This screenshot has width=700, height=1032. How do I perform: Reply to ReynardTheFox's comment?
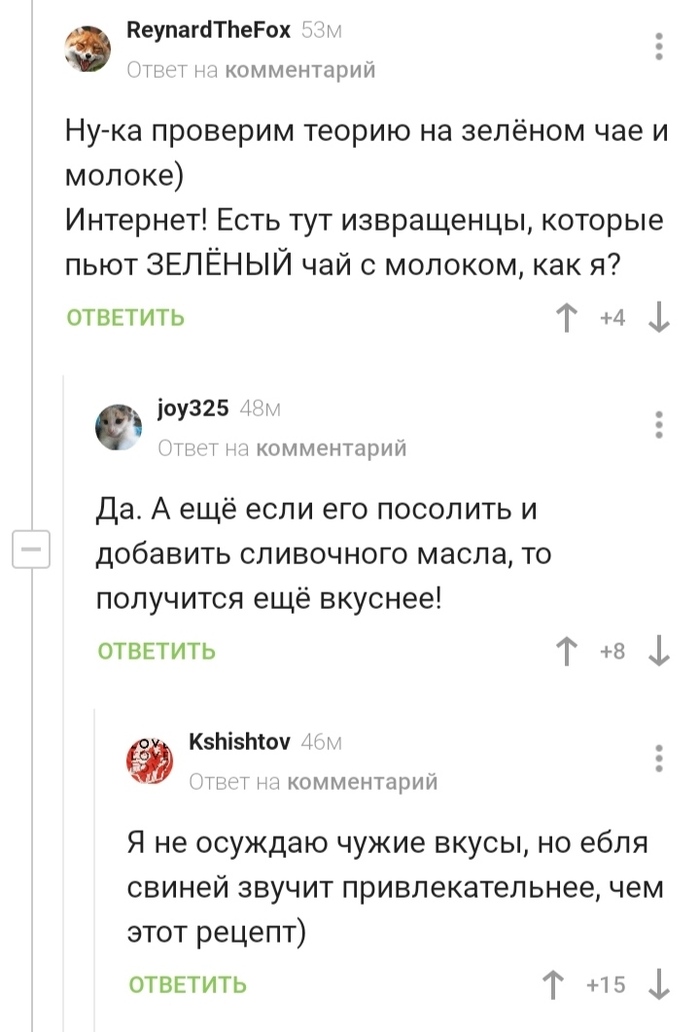pyautogui.click(x=125, y=318)
